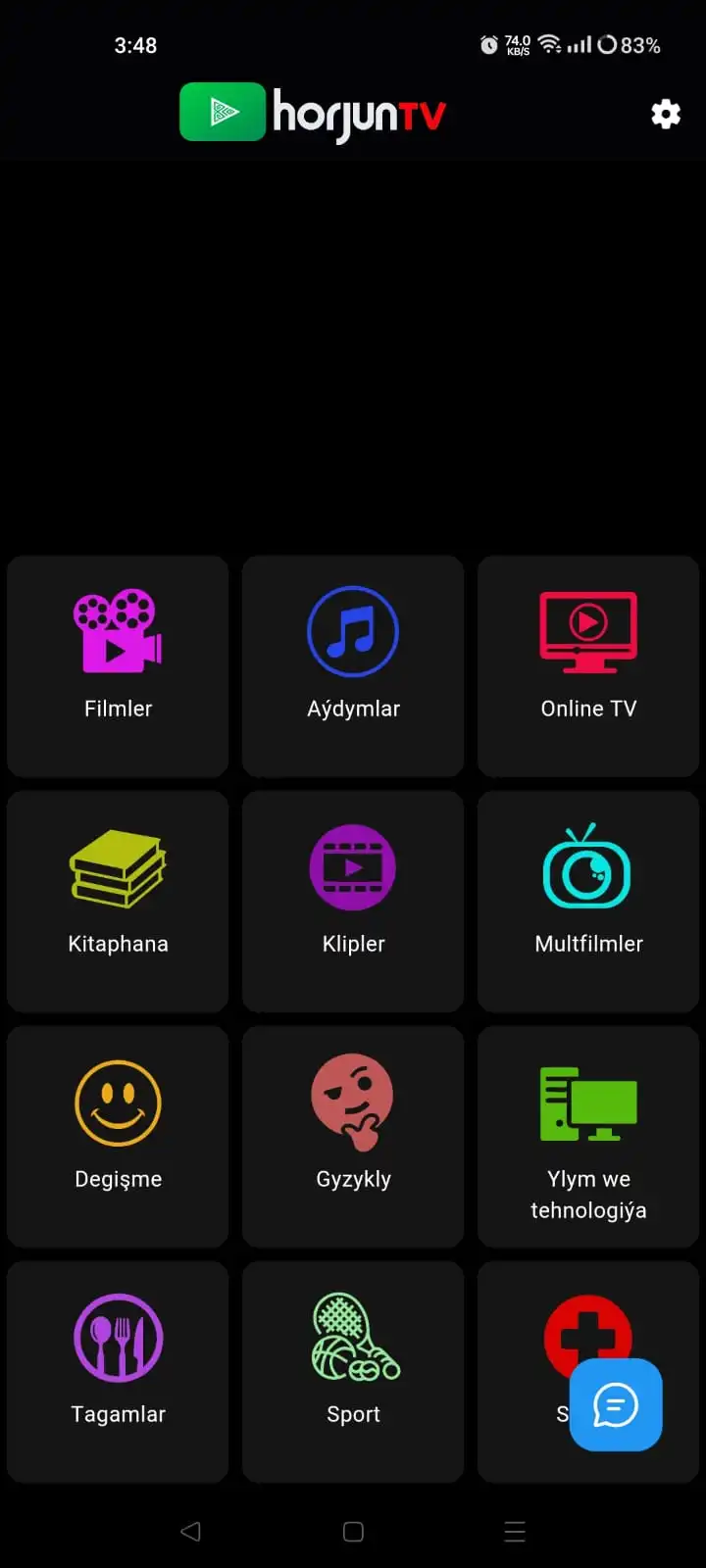Screen dimensions: 706x1568
Task: Go back using system back button
Action: coord(191,1532)
